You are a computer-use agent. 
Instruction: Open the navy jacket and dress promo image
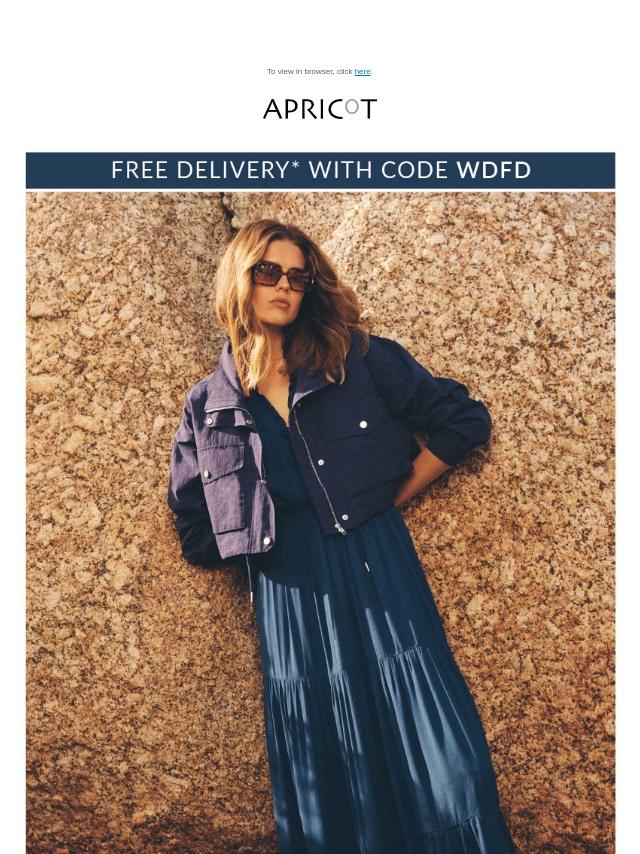click(x=320, y=520)
